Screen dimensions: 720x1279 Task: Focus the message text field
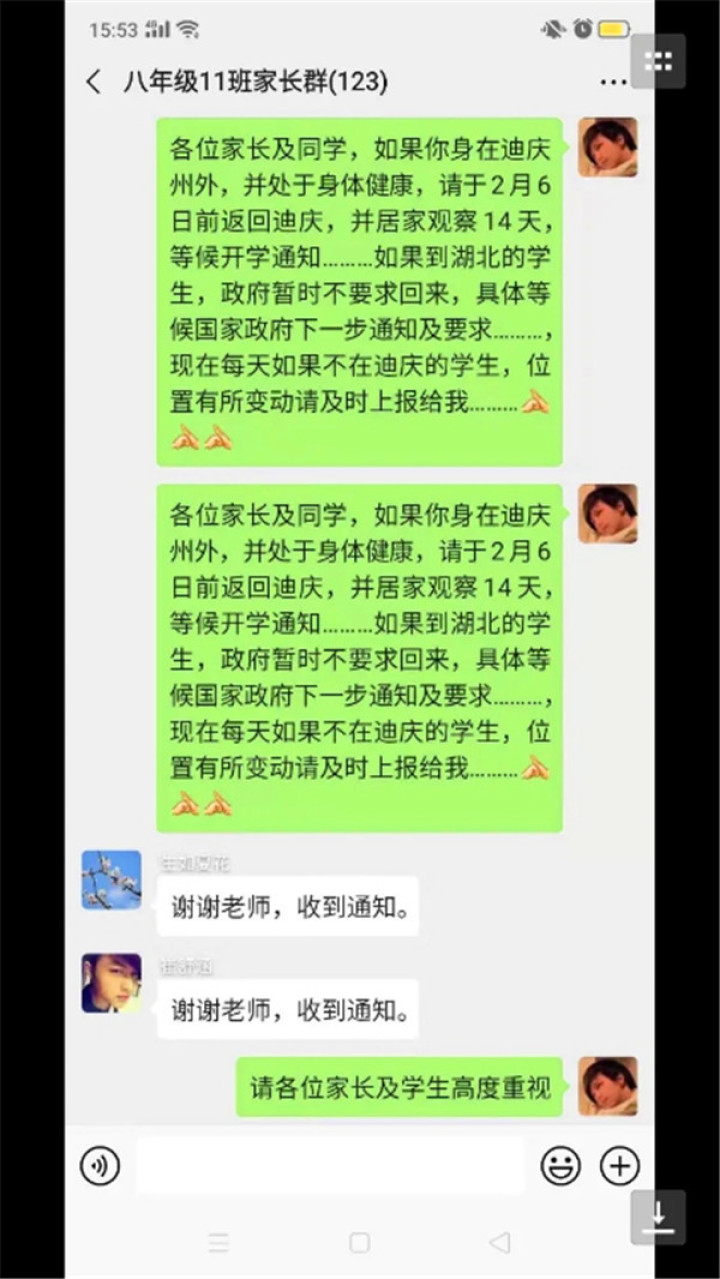coord(330,1166)
